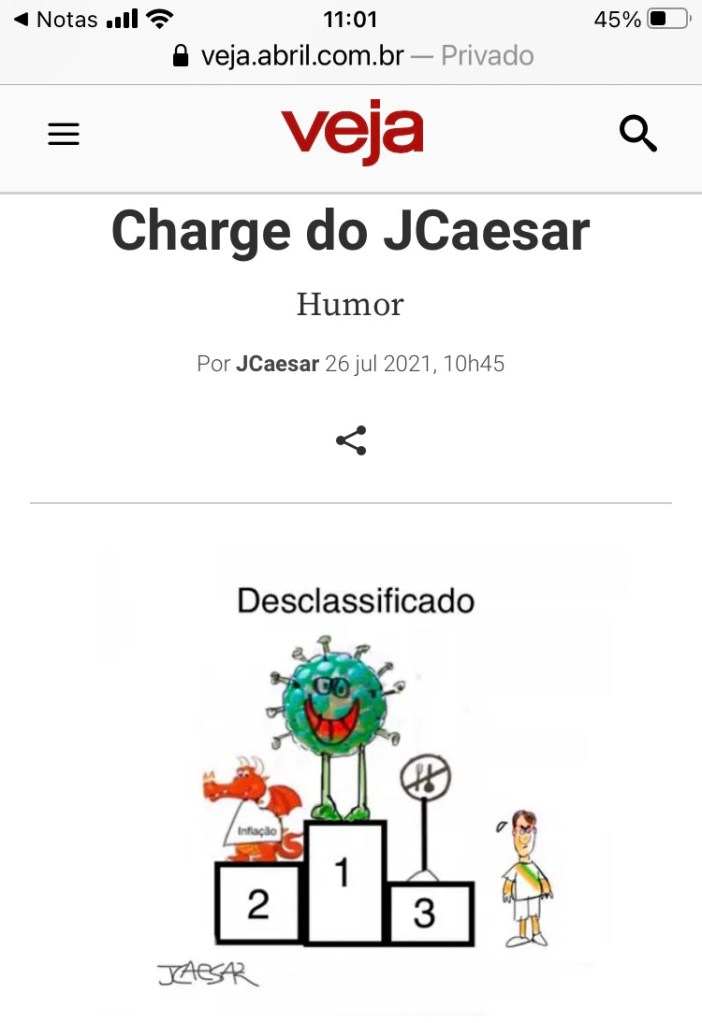Viewport: 702px width, 1023px height.
Task: Open the Desclassificado cartoon image
Action: coord(360,780)
